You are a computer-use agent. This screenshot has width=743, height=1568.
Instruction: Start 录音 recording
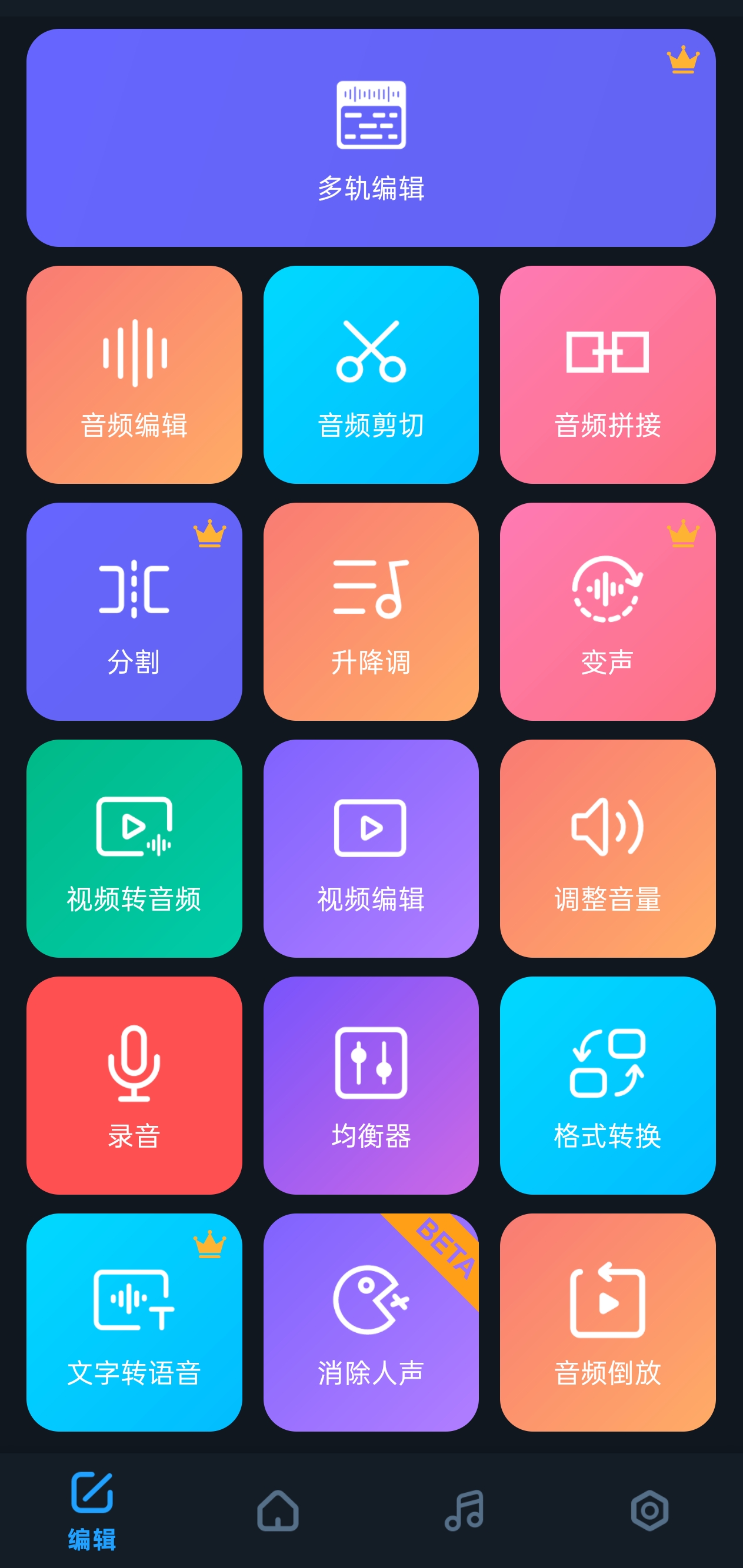click(x=134, y=1085)
